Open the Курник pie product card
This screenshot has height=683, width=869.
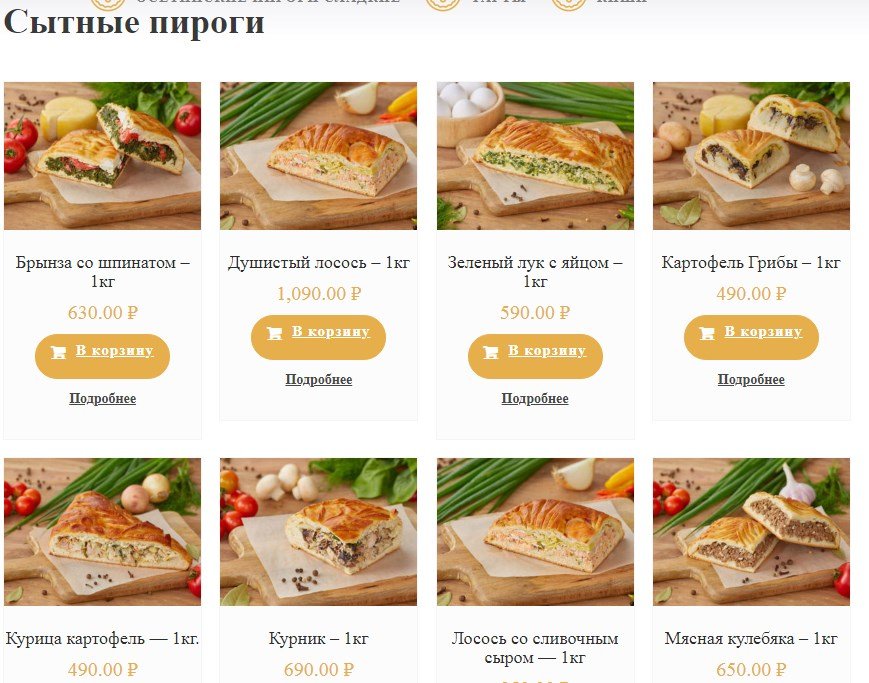coord(318,532)
